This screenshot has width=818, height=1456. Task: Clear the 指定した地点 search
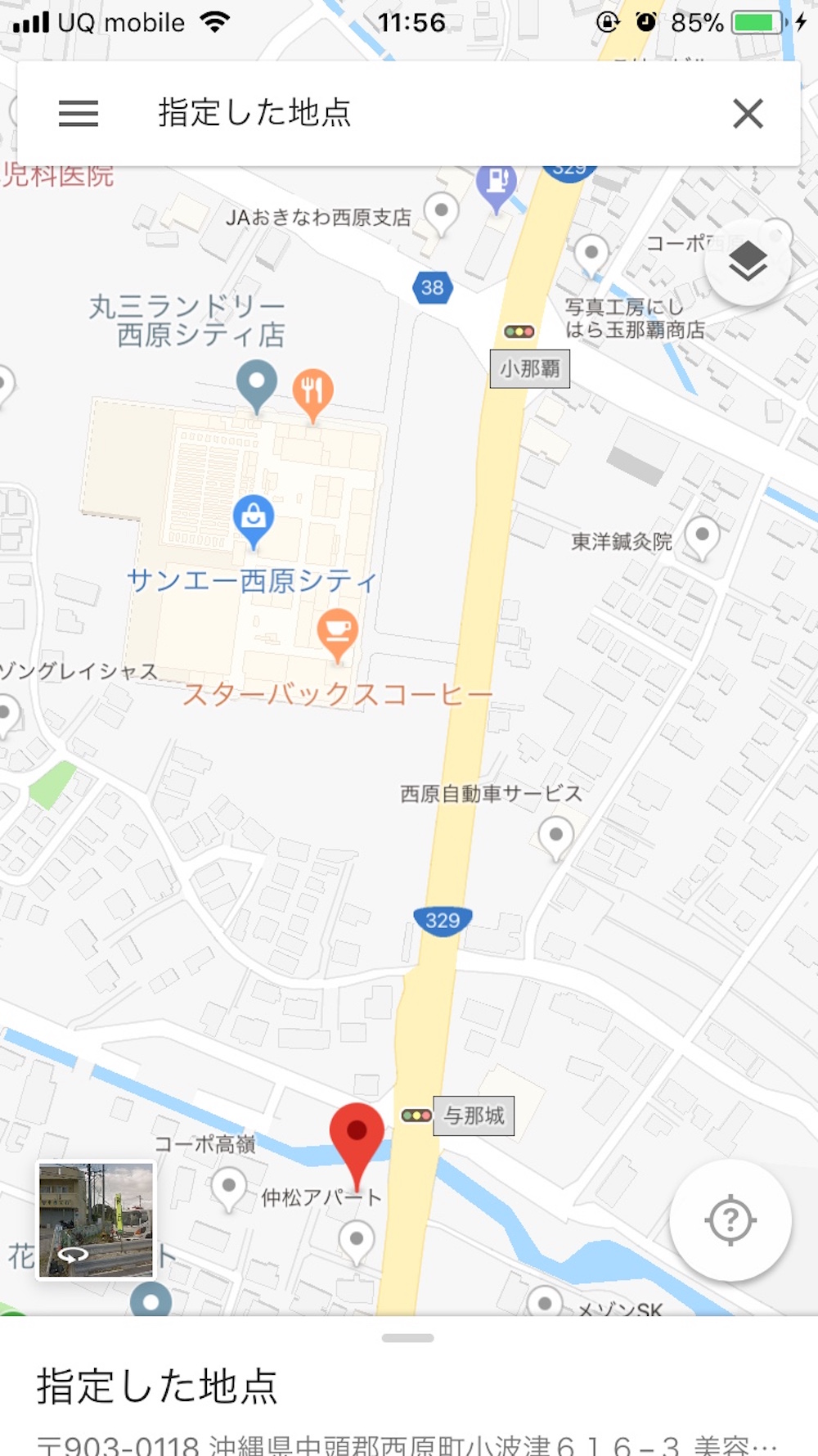point(748,114)
